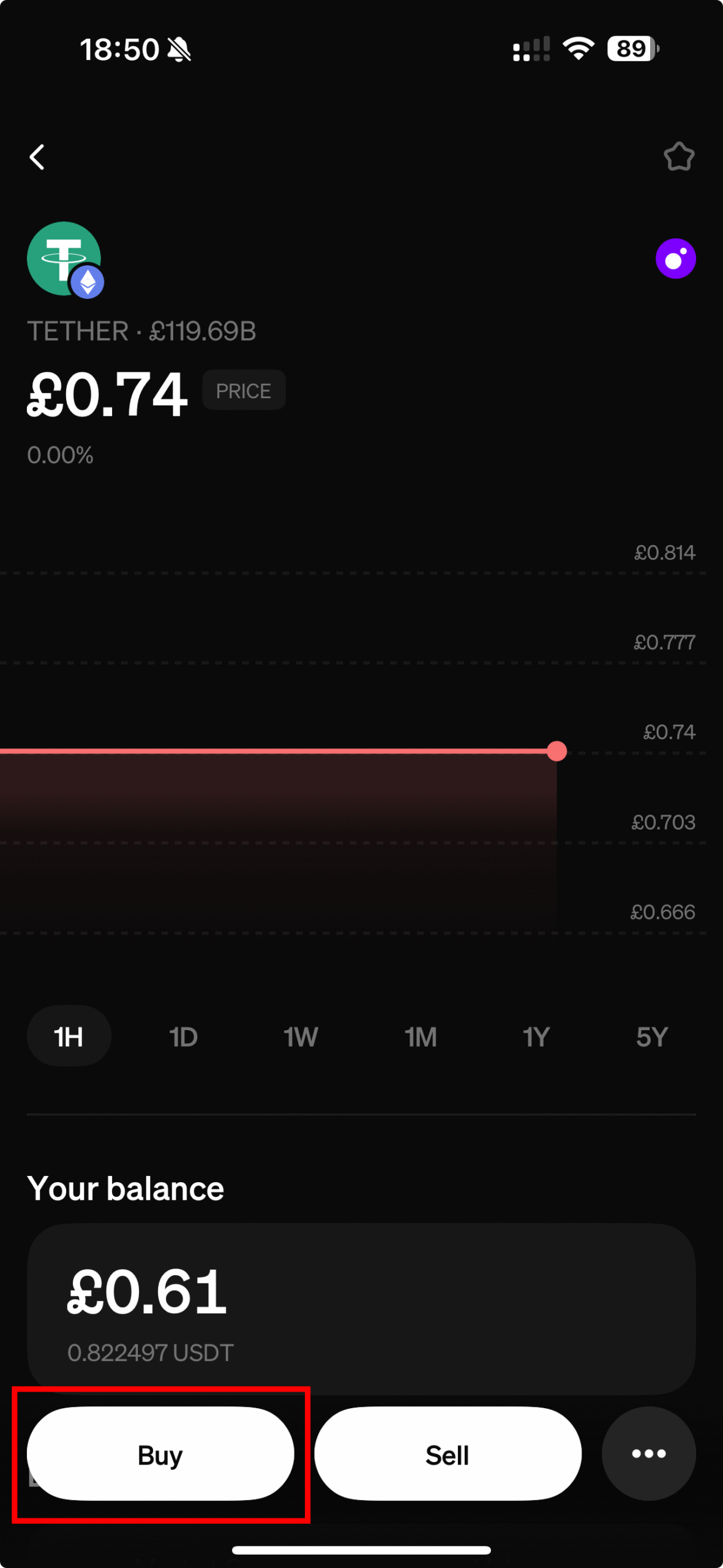Open more options with three dots
Screen dimensions: 723x1568
648,1453
